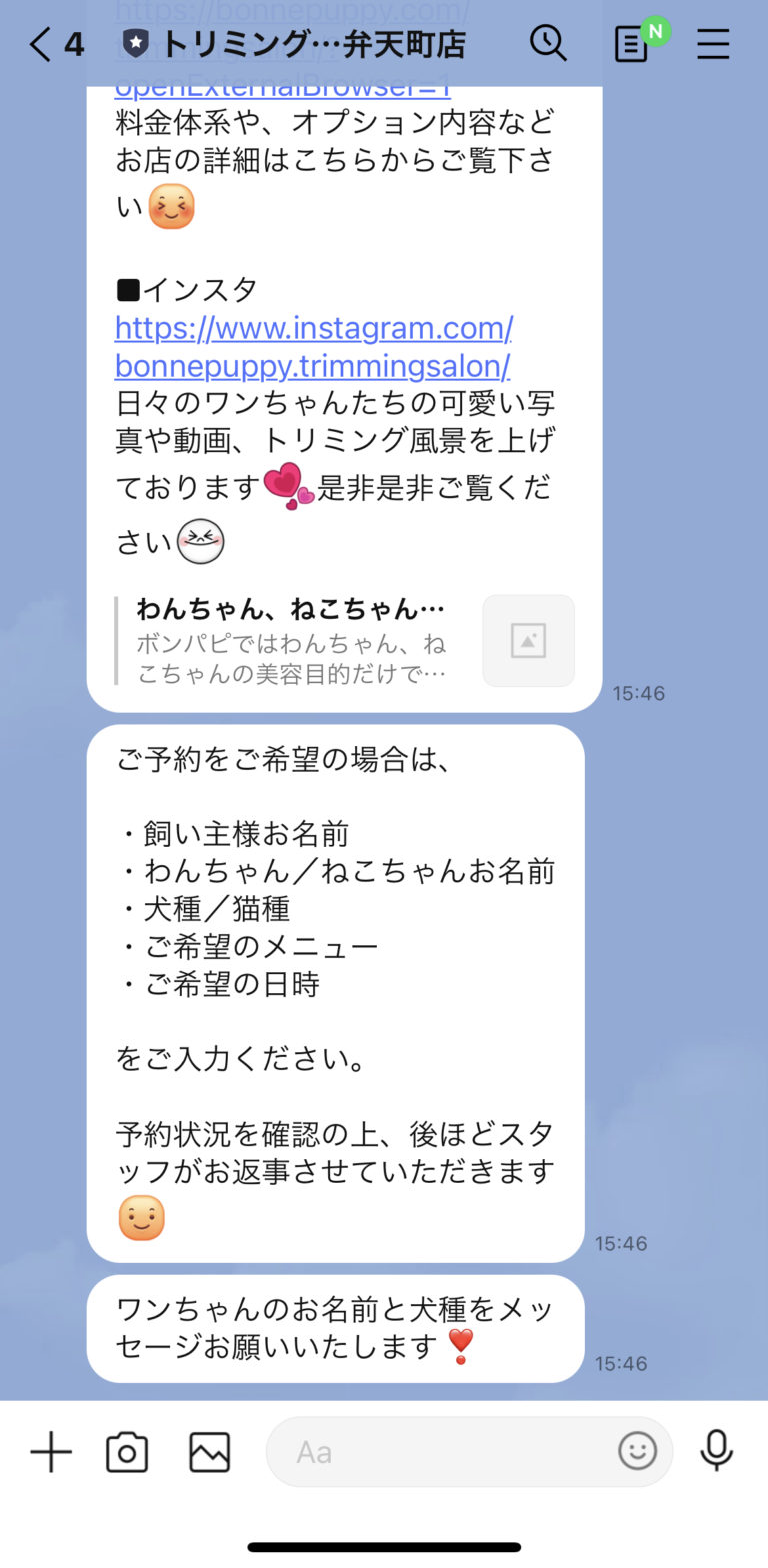The height and width of the screenshot is (1568, 768).
Task: Tap the message asking for dog name and breed
Action: point(334,1329)
